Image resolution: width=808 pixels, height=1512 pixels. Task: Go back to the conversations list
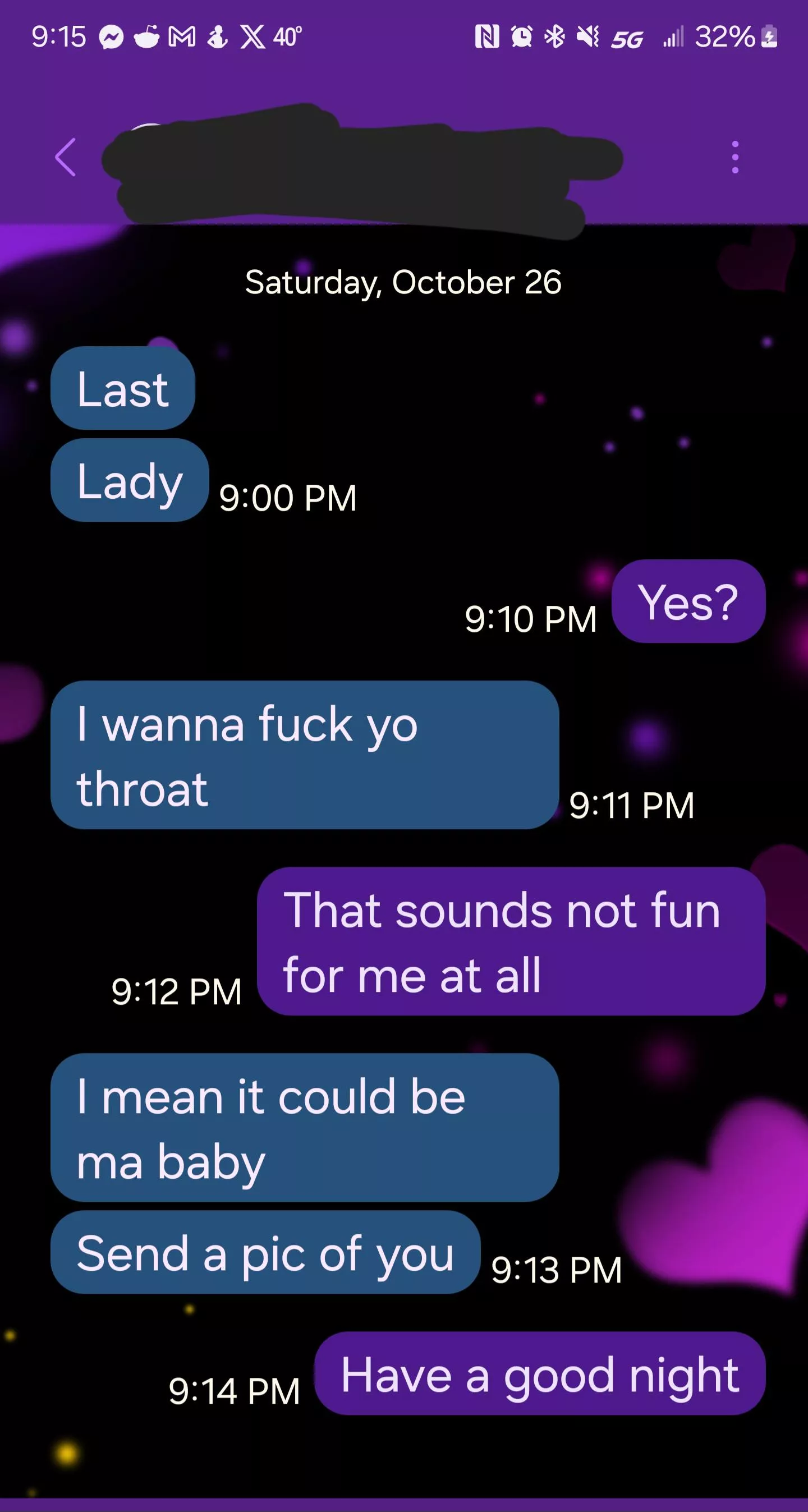pos(66,157)
